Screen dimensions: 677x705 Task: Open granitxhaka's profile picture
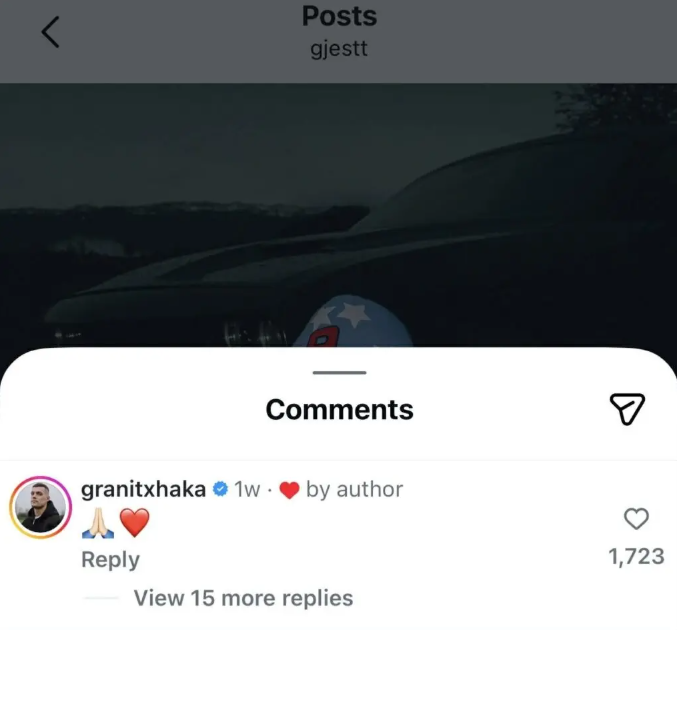point(40,507)
